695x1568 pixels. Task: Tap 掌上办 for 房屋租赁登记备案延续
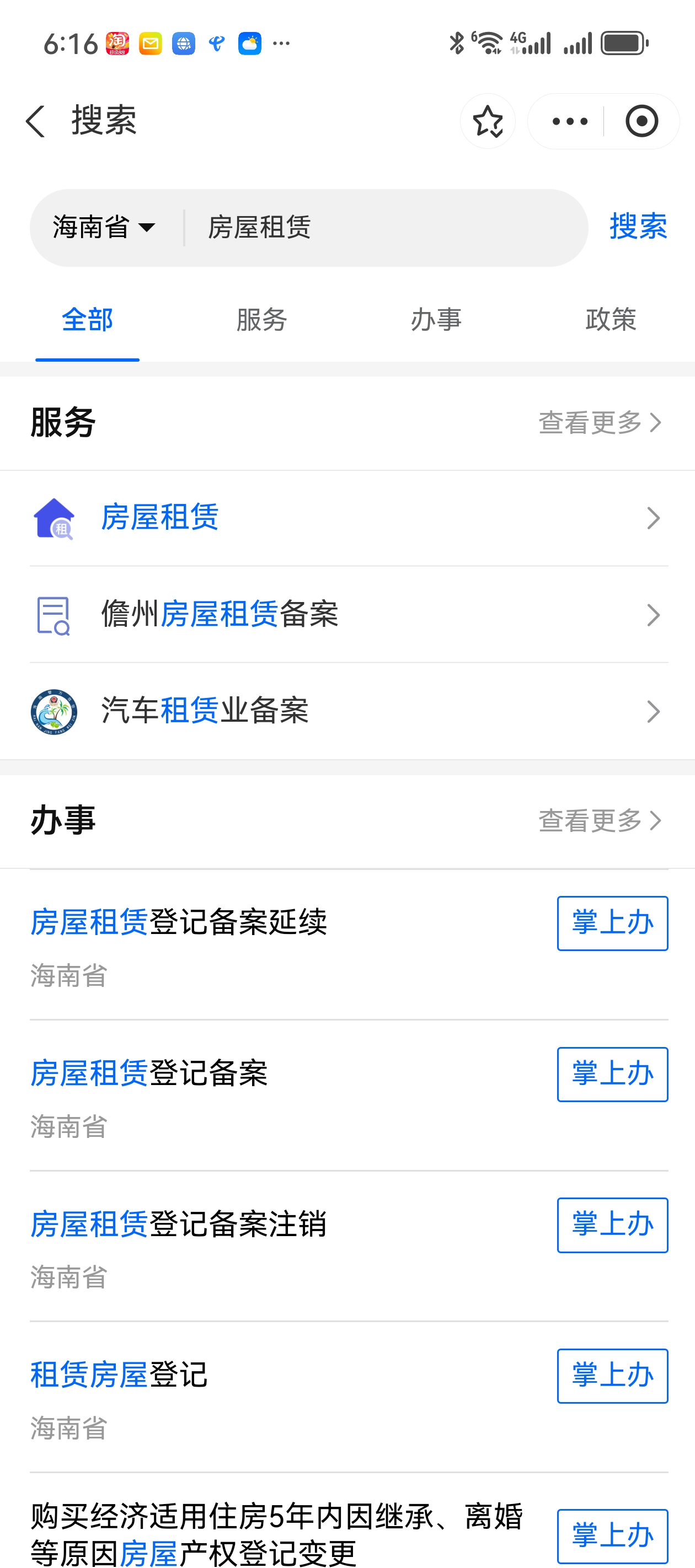point(612,923)
